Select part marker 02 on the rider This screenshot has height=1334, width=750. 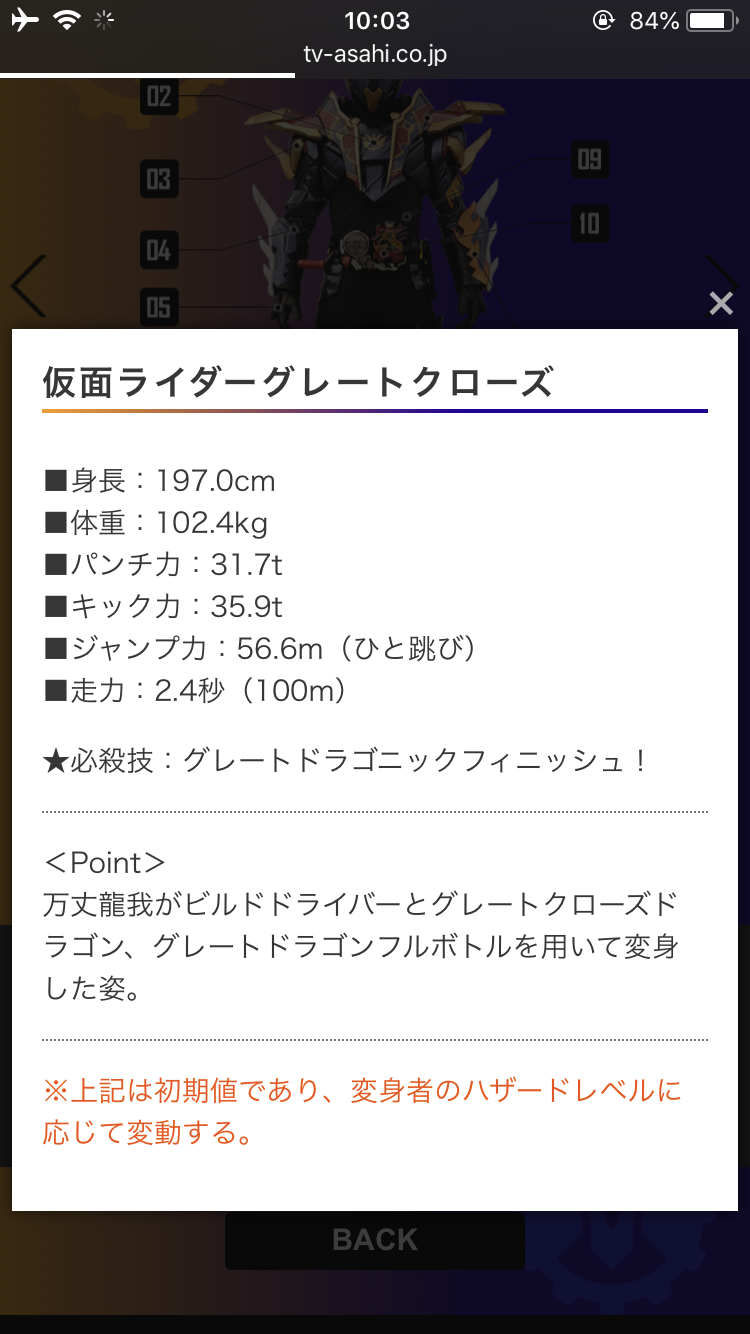[159, 96]
